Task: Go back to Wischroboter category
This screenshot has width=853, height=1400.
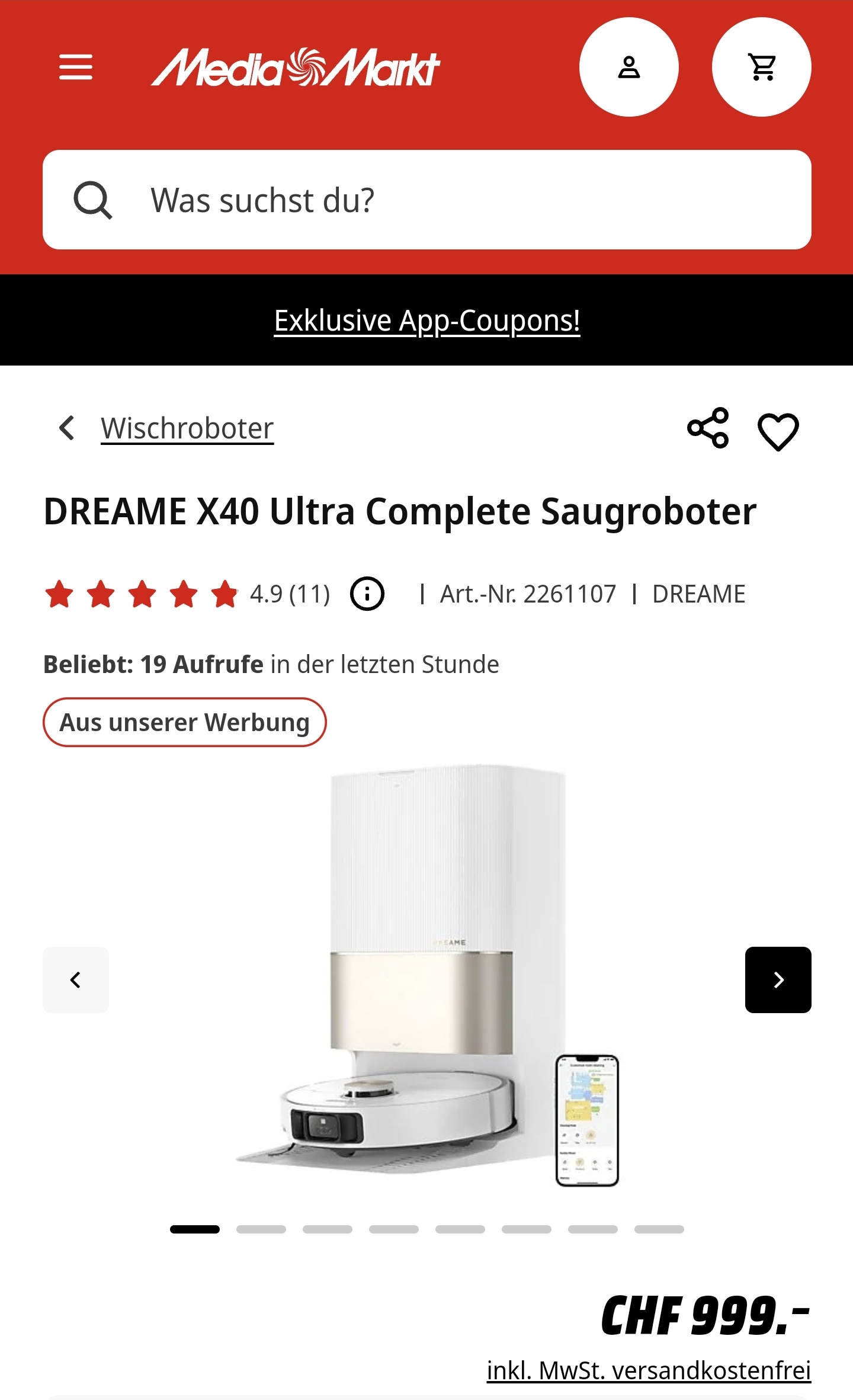Action: [x=187, y=428]
